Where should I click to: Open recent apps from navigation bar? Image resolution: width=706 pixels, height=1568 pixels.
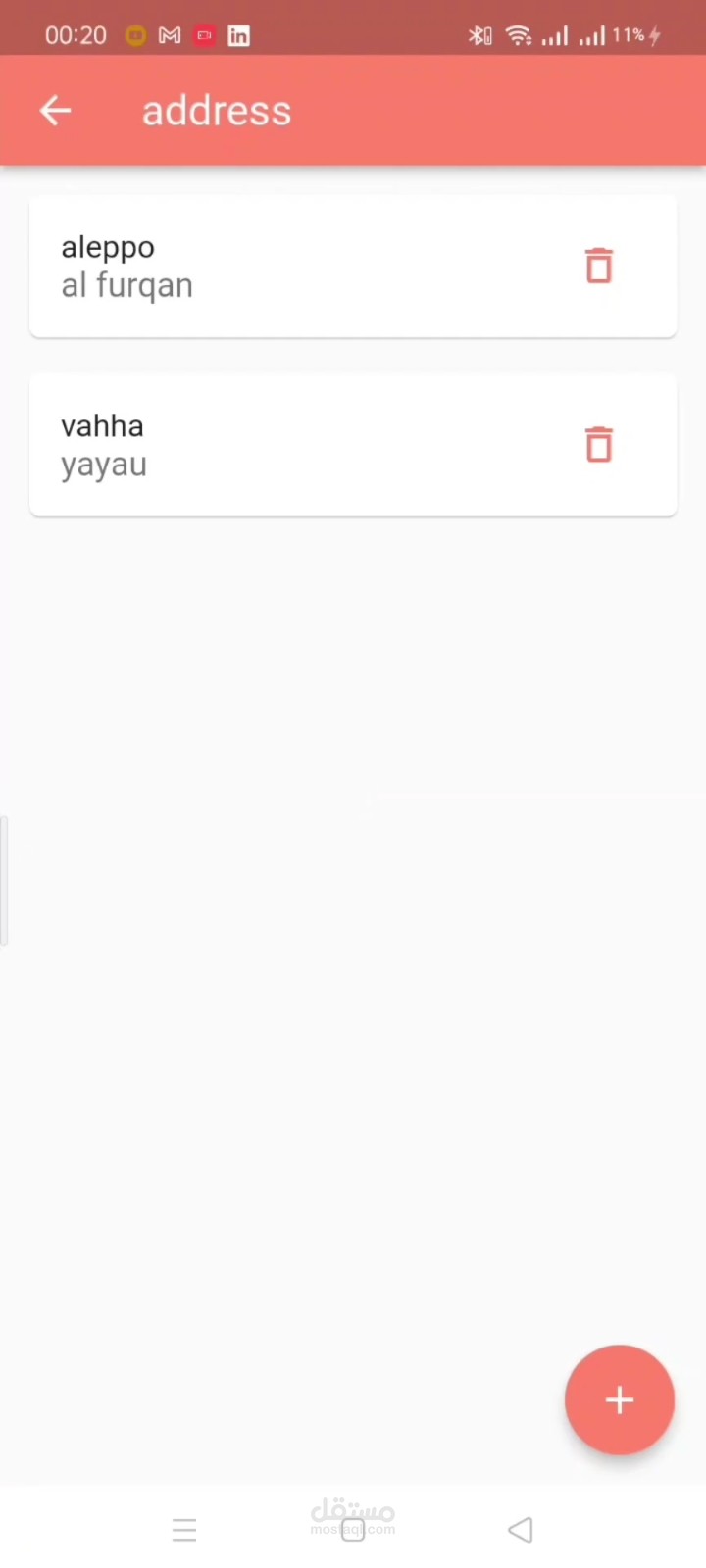[184, 1530]
